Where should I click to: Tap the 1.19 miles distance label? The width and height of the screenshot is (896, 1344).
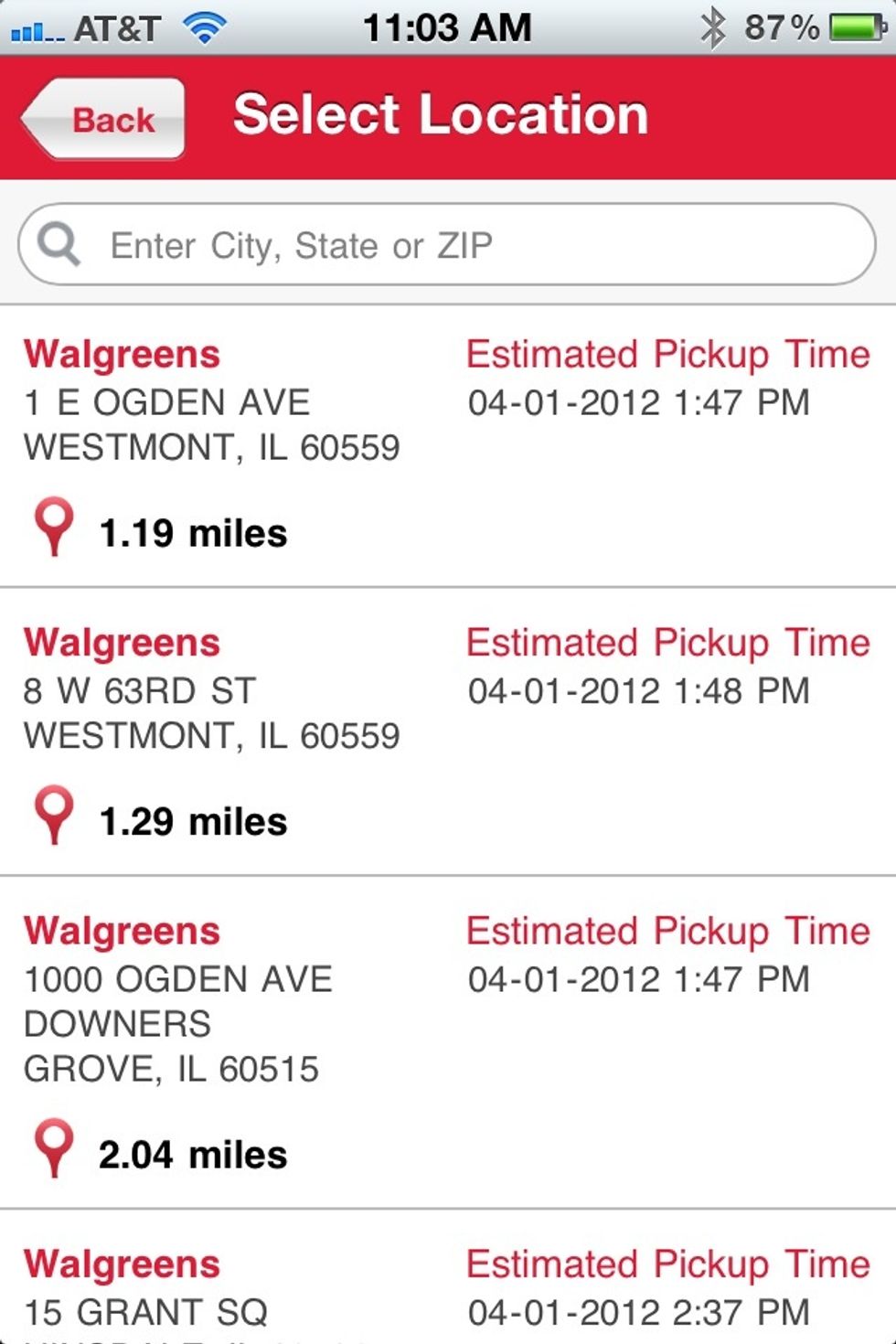point(191,532)
